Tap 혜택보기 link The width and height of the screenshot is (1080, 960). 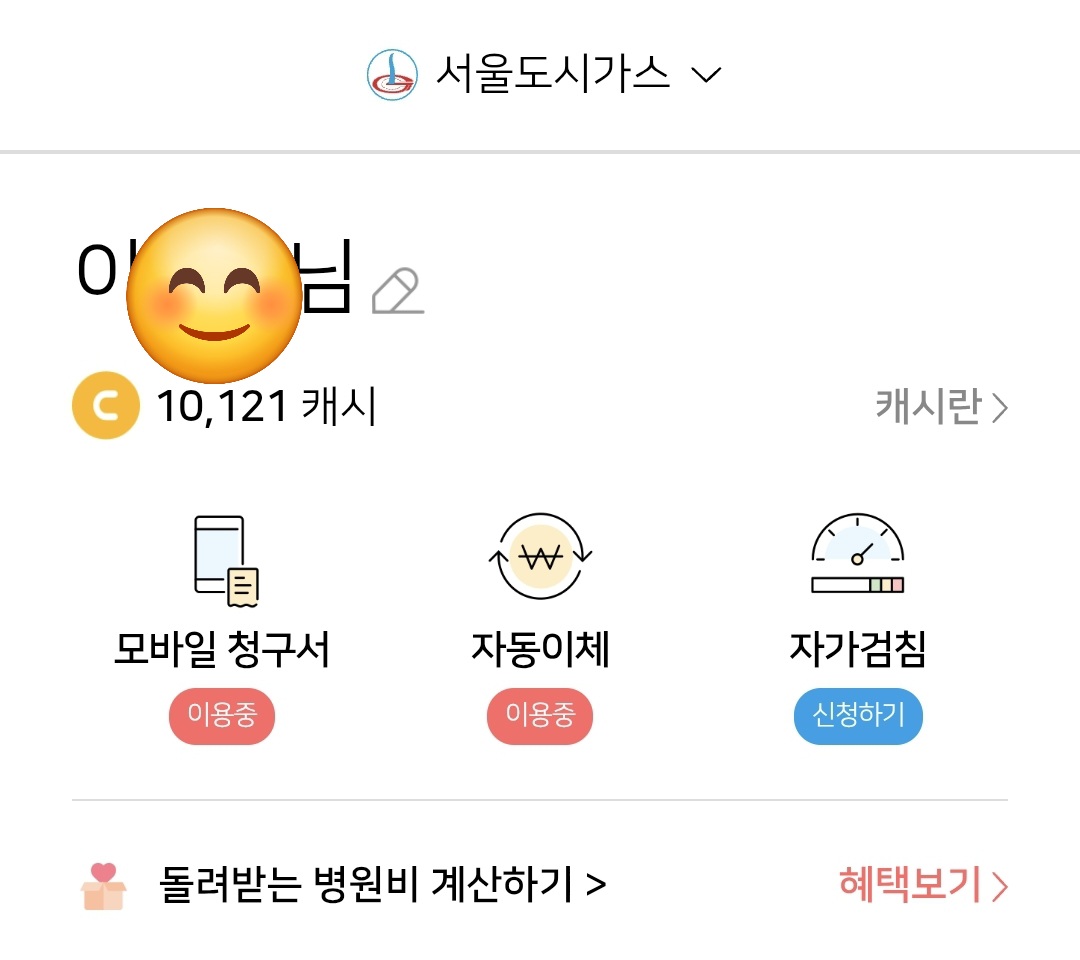pyautogui.click(x=922, y=885)
